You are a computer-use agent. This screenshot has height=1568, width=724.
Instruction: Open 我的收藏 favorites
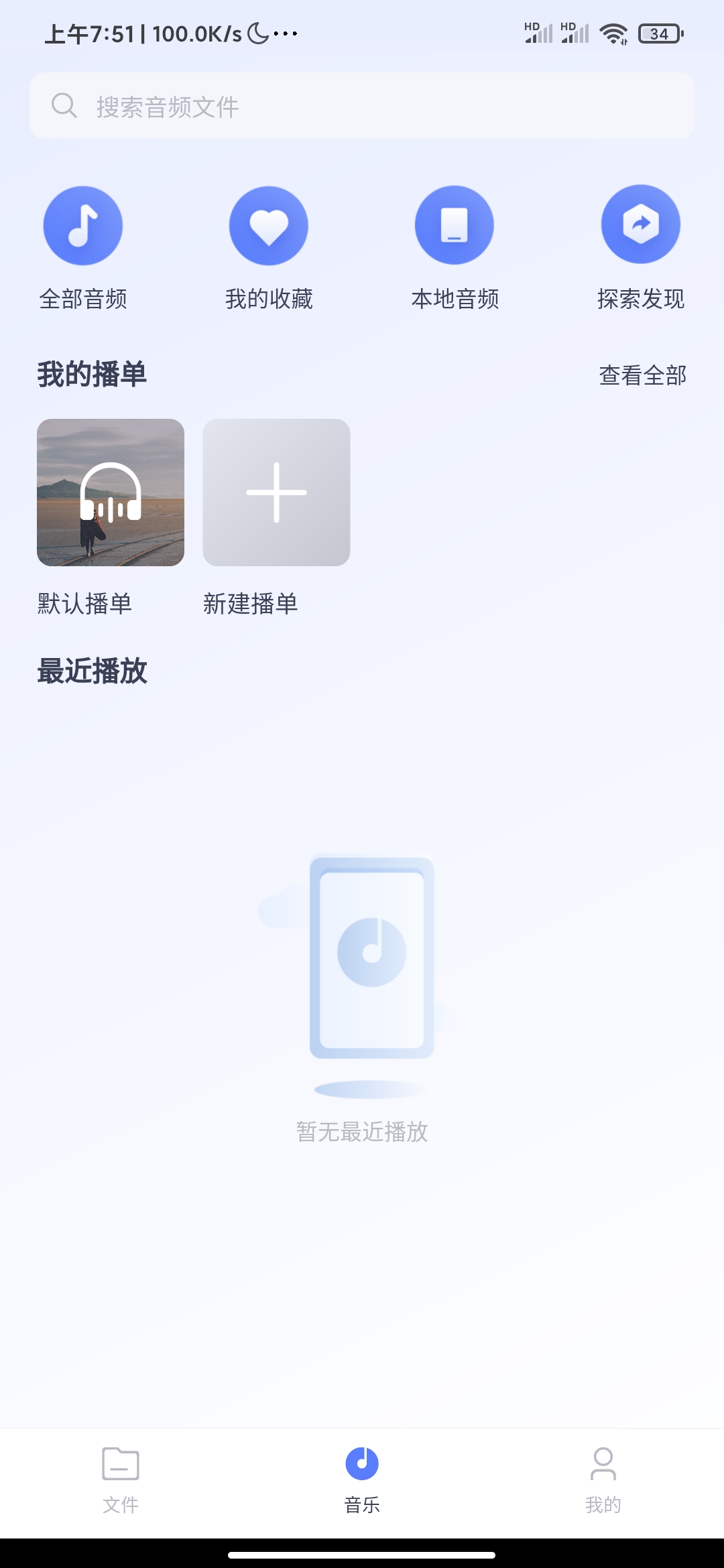coord(269,226)
